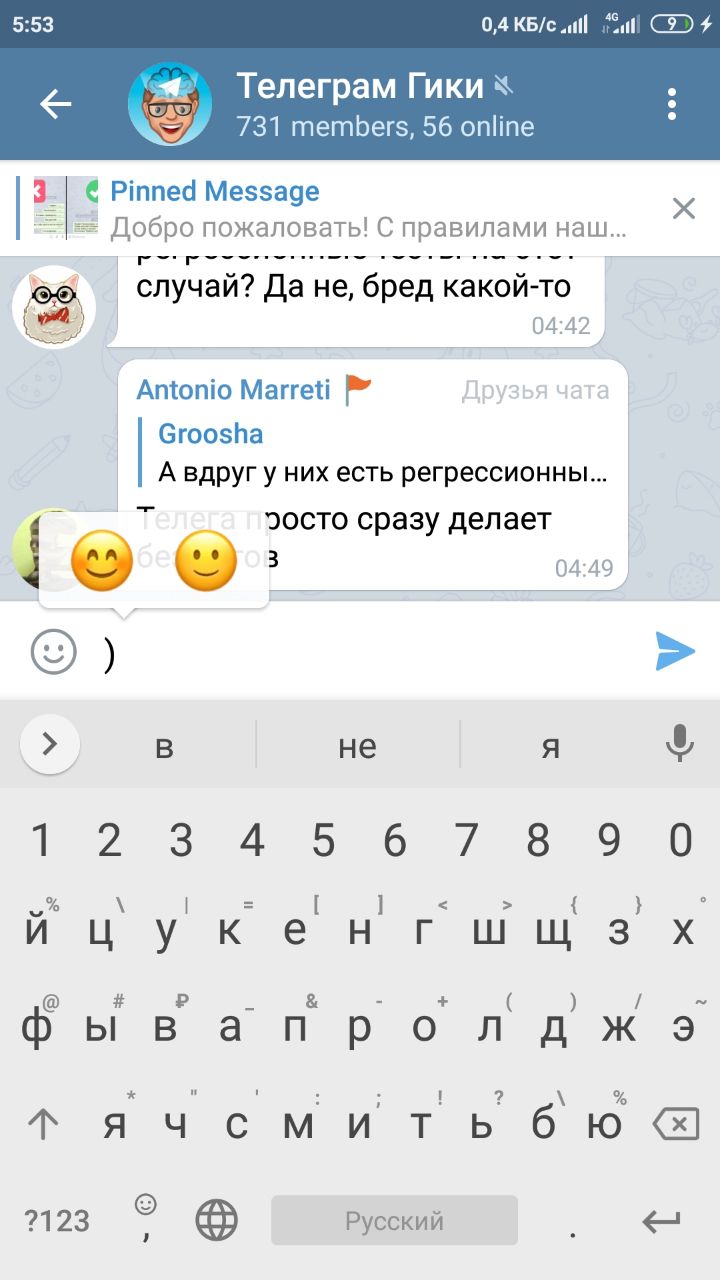Jump to quoted Groosha reply

(x=380, y=453)
